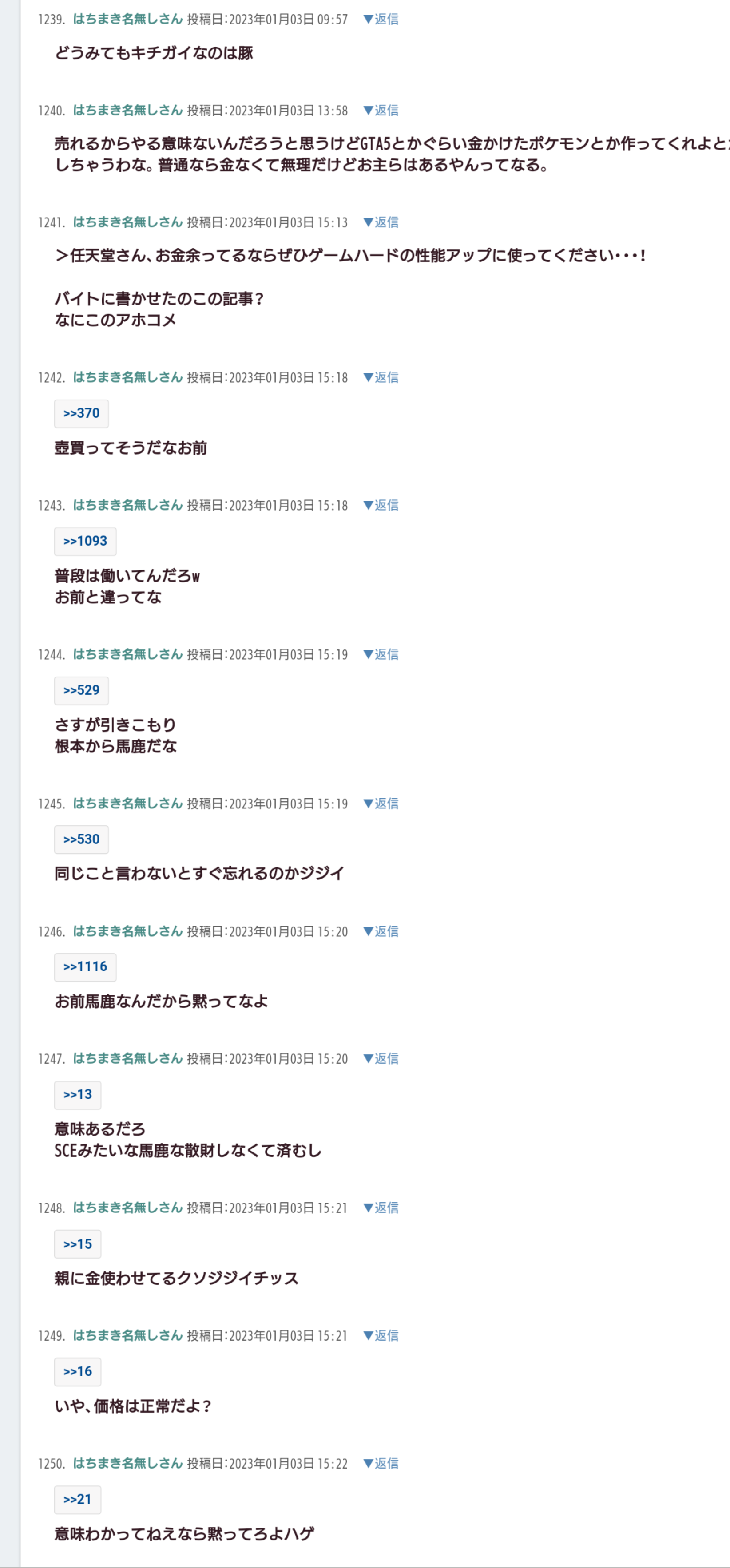Image resolution: width=730 pixels, height=1568 pixels.
Task: Reply to comment number 1242
Action: point(381,377)
